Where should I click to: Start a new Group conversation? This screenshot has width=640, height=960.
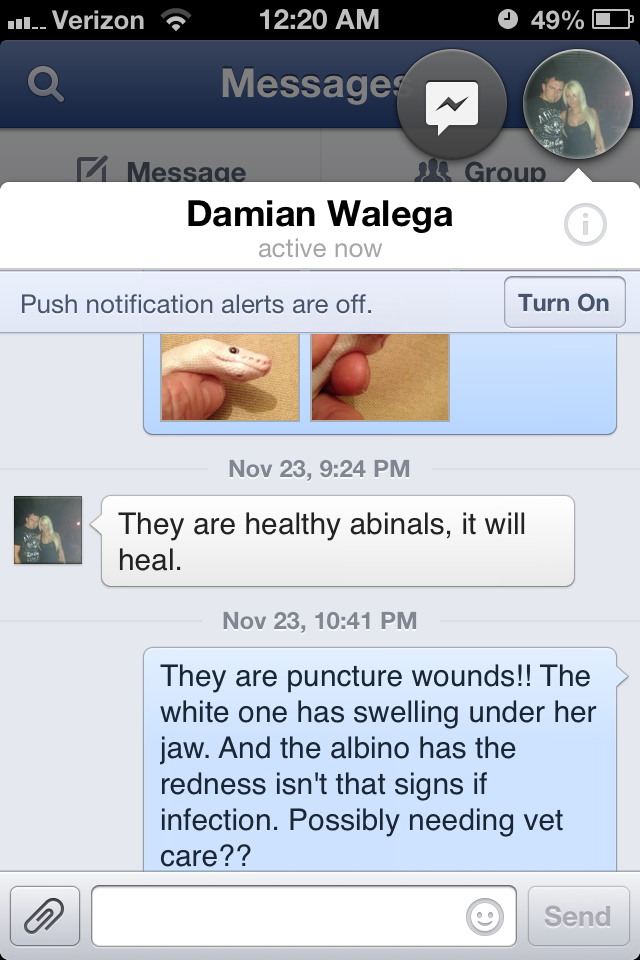(x=480, y=171)
